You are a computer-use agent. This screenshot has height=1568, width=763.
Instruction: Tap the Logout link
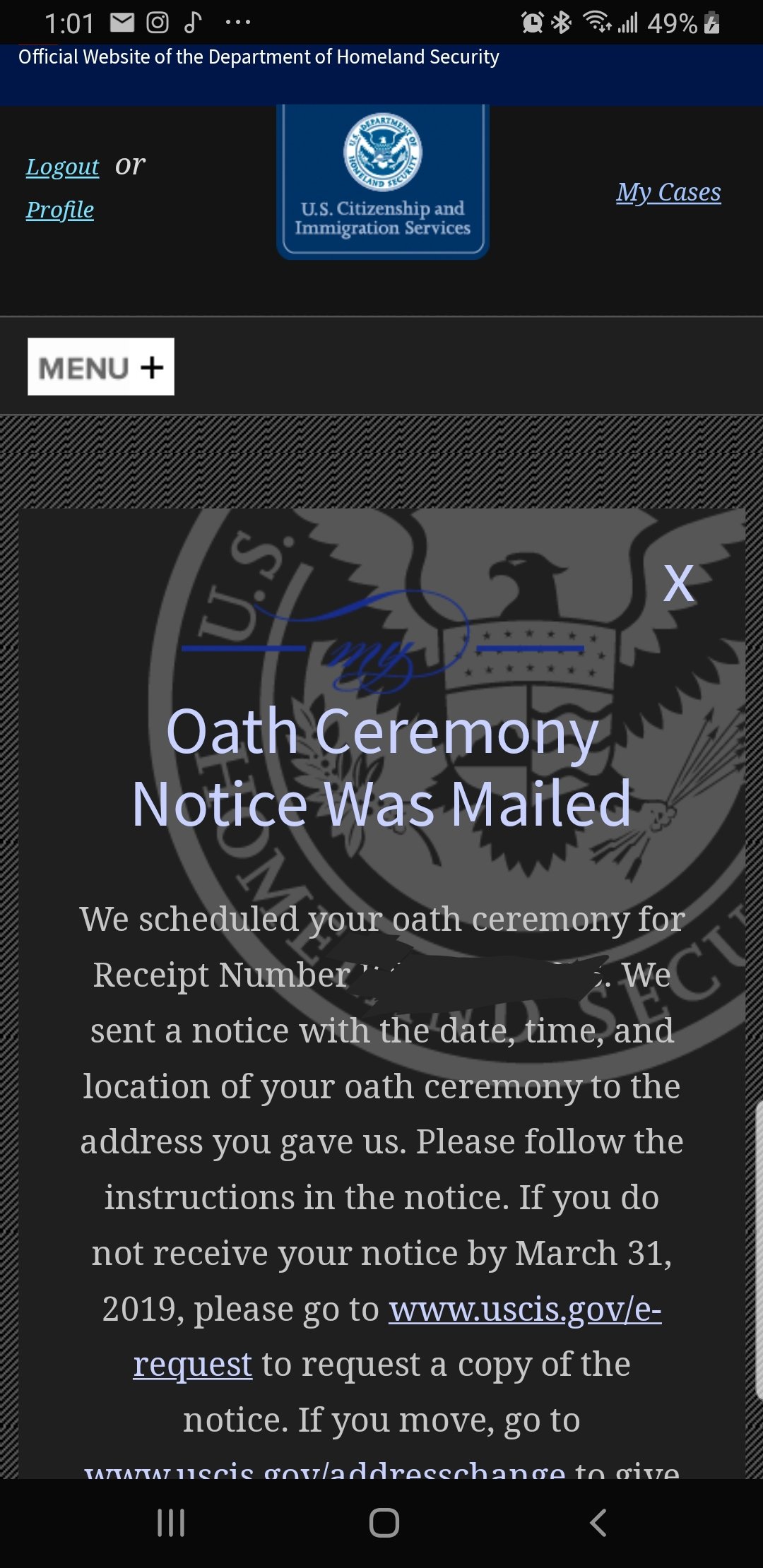[63, 167]
